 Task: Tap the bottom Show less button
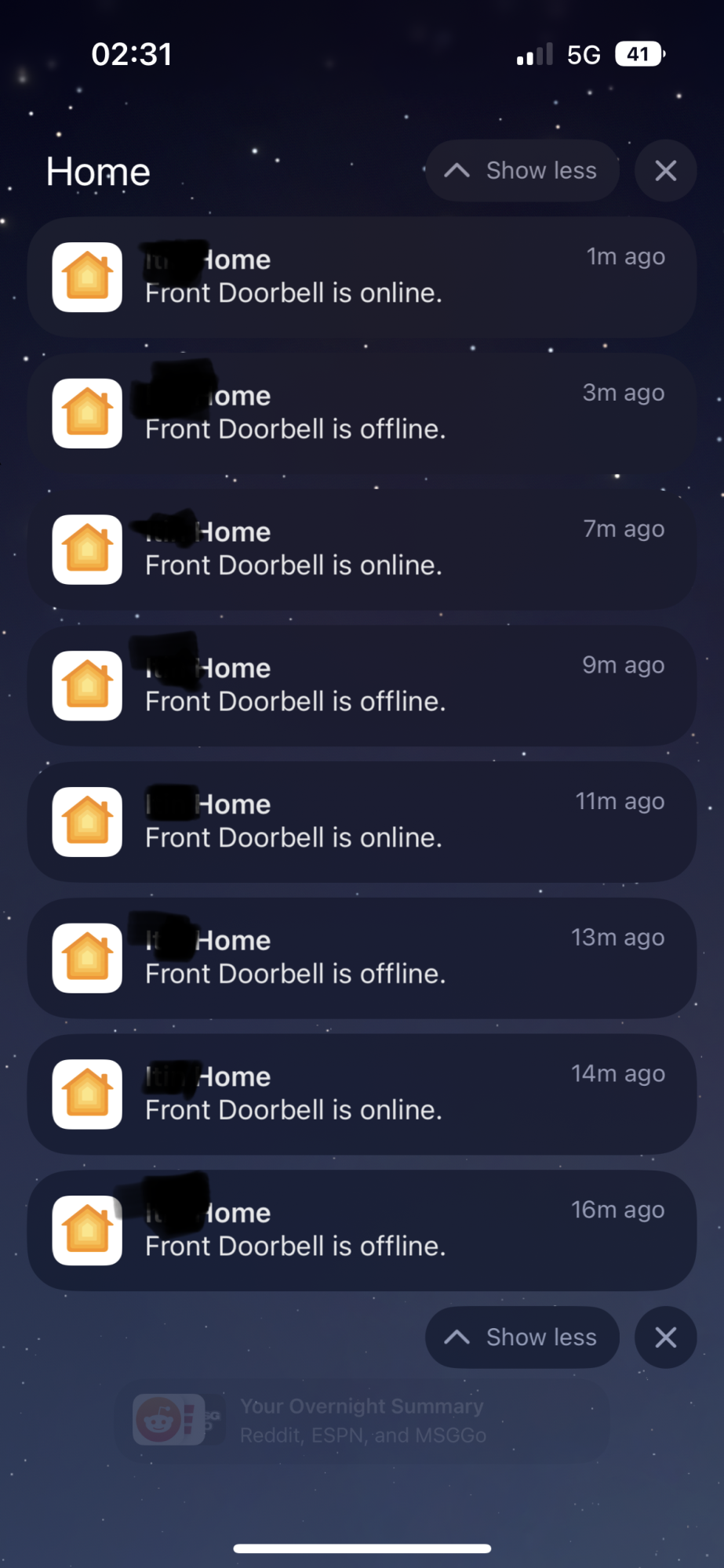pos(522,1338)
